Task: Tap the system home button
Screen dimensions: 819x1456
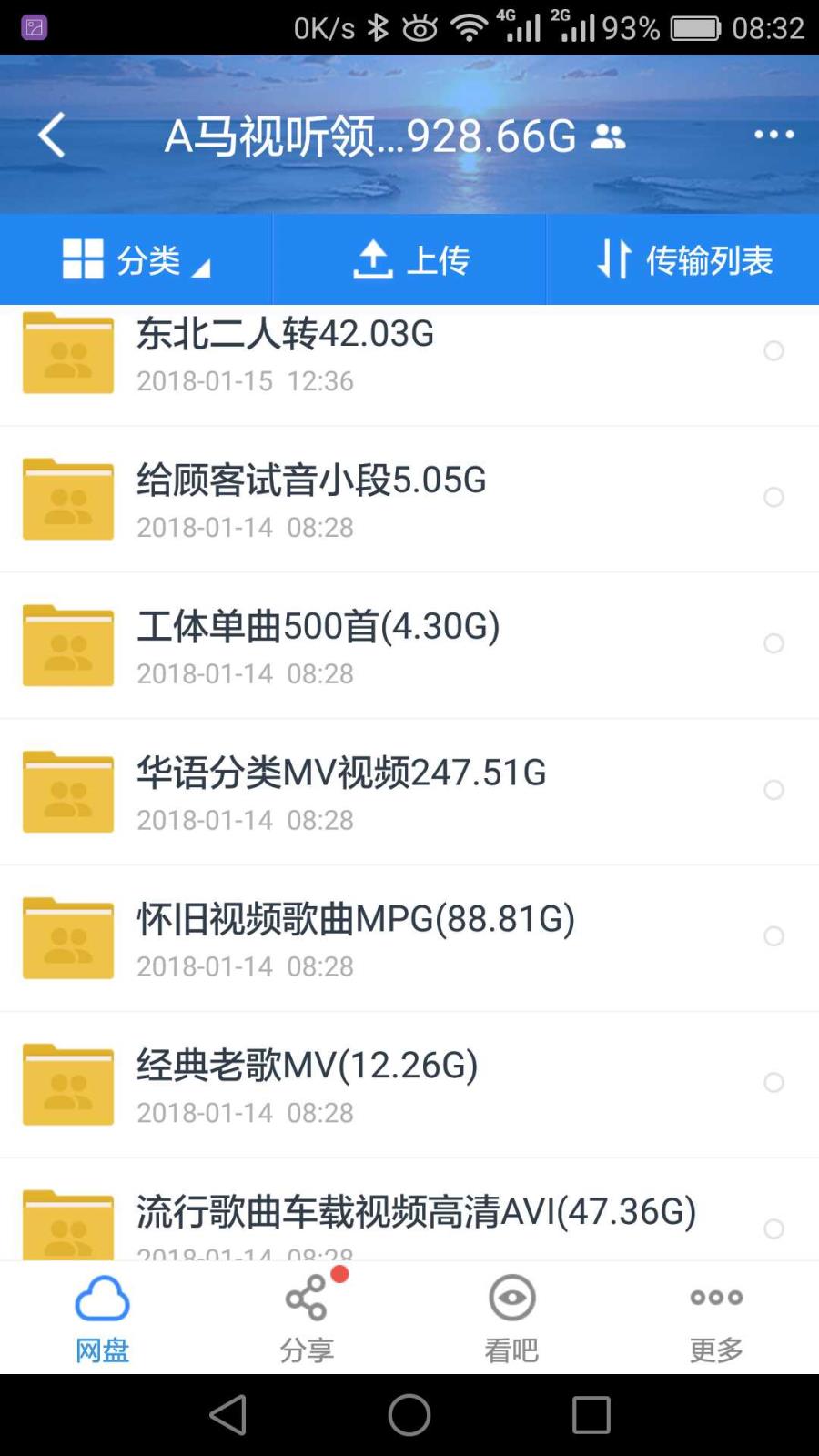Action: (x=409, y=1415)
